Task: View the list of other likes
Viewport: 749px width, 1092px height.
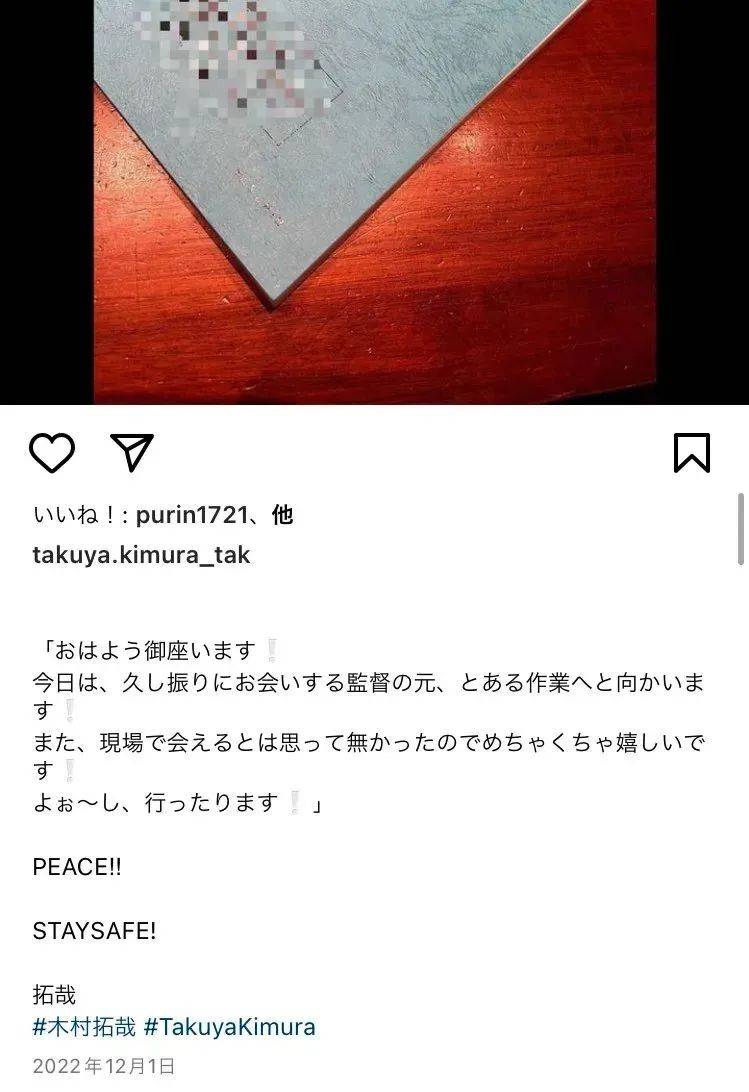Action: [282, 515]
